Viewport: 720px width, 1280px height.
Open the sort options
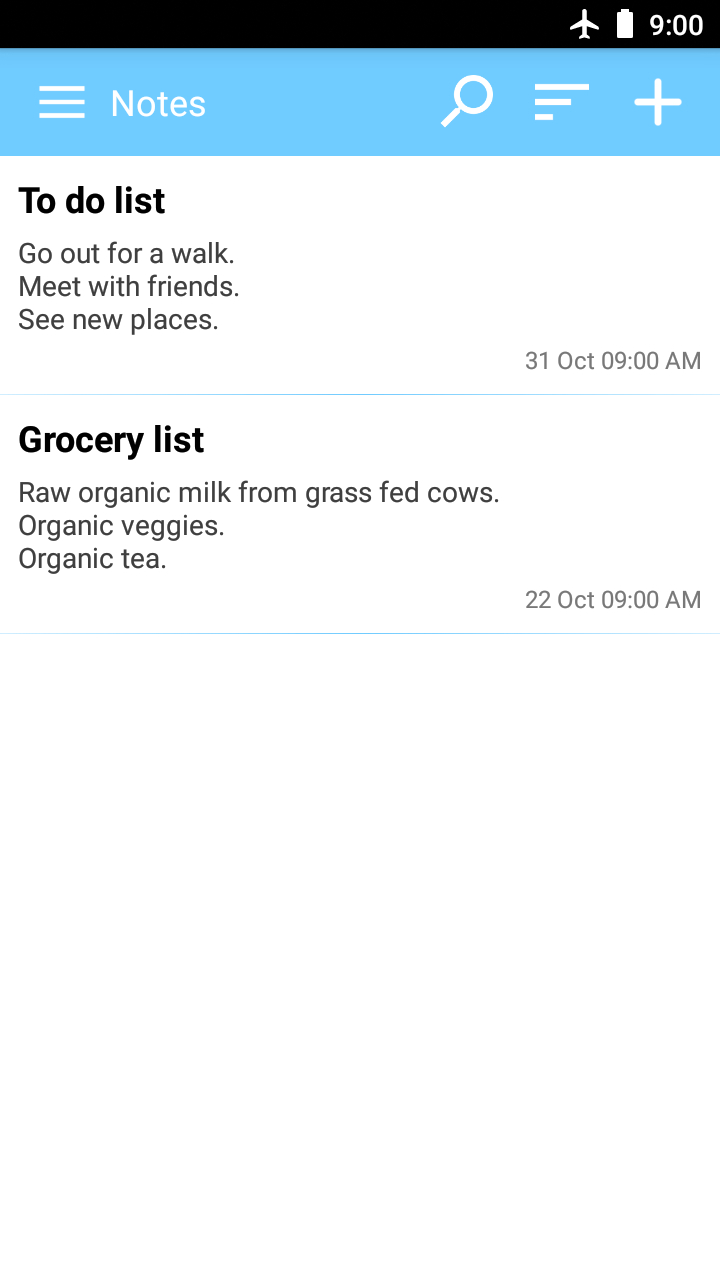(x=561, y=103)
